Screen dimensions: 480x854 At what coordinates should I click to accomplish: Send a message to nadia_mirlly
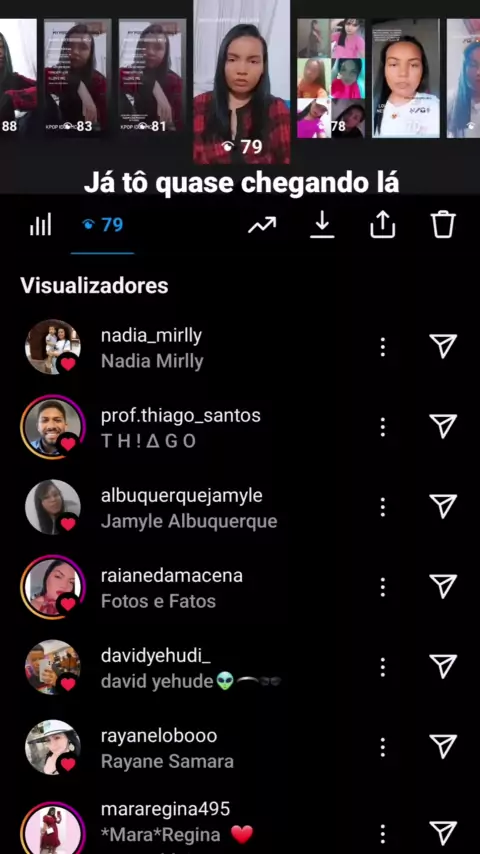[x=443, y=346]
